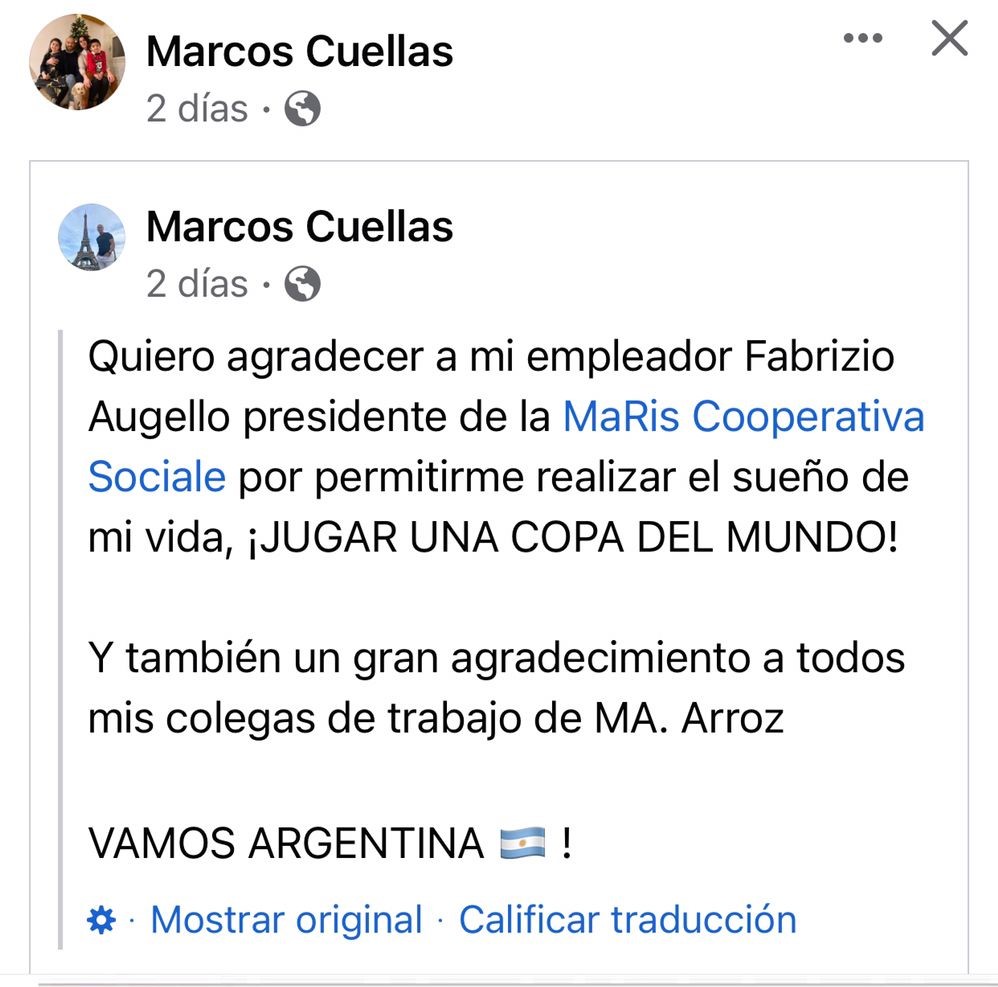Open Marcos Cuellas' family profile picture
The height and width of the screenshot is (987, 998).
pos(77,61)
